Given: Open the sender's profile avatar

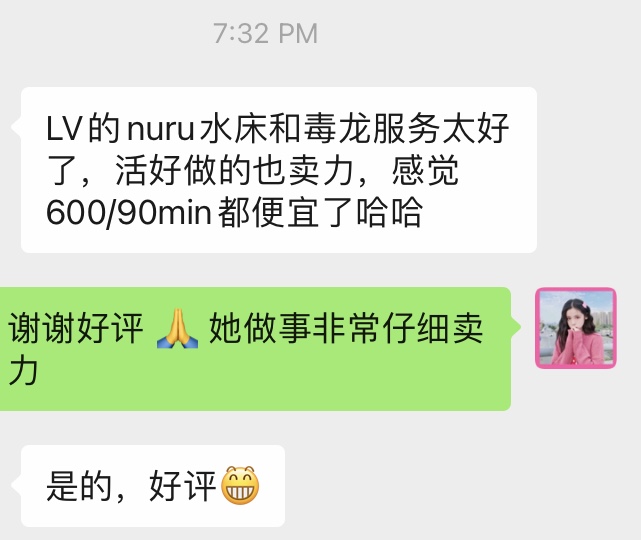Looking at the screenshot, I should pyautogui.click(x=575, y=328).
